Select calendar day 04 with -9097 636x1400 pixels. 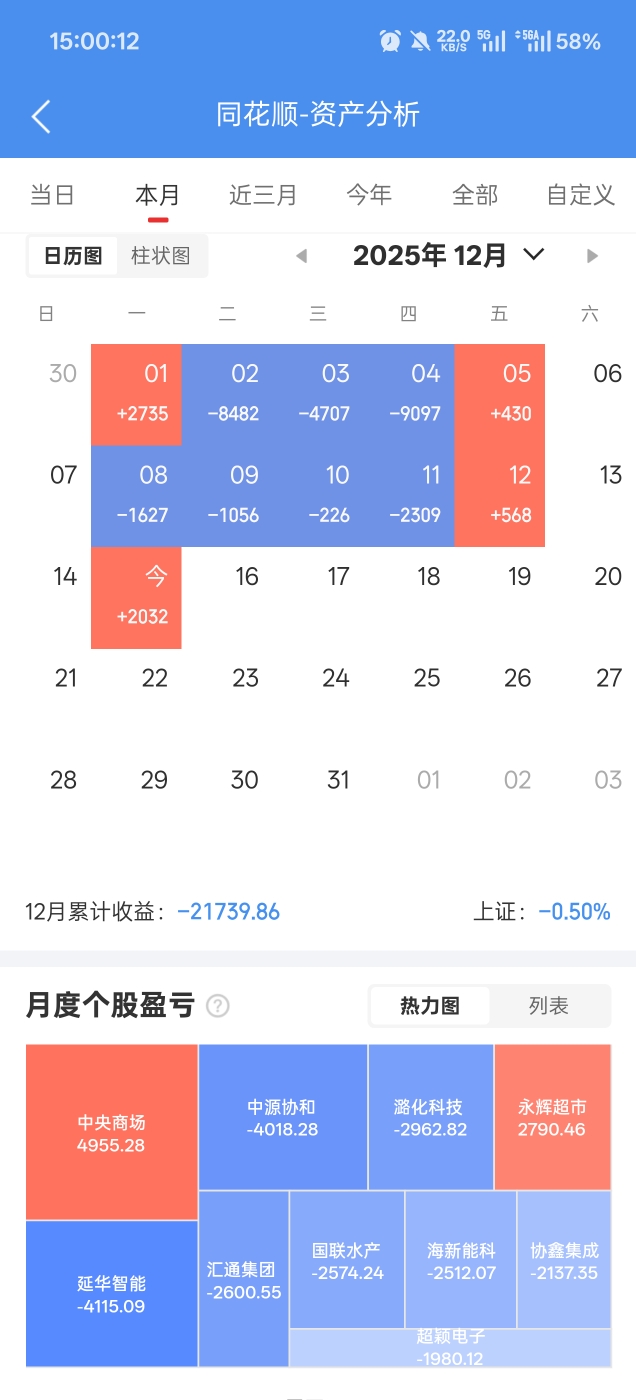(x=409, y=394)
